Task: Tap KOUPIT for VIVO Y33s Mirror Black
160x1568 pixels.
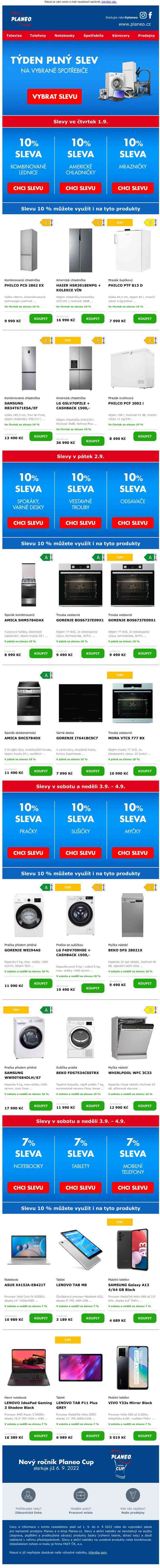Action: pos(145,1435)
